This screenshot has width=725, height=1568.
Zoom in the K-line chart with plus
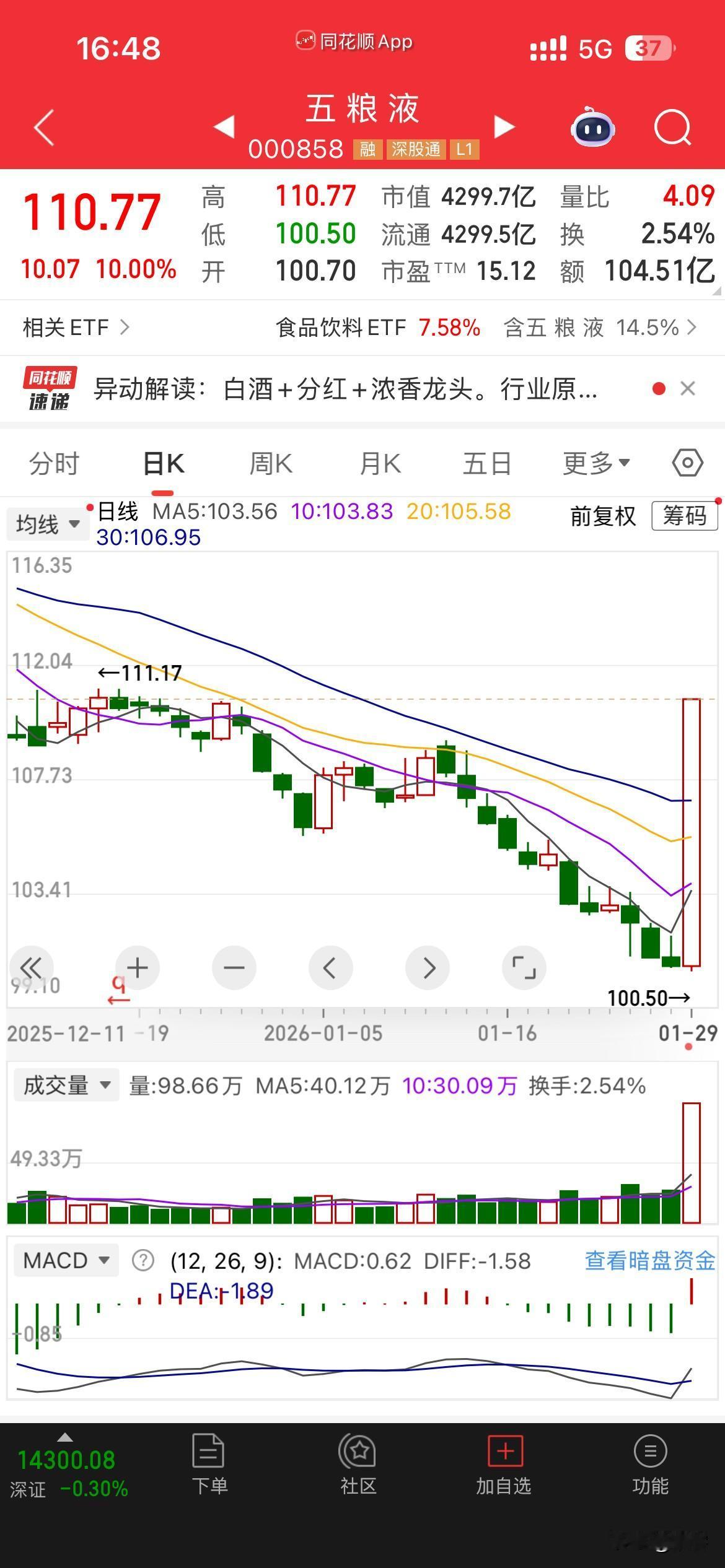(x=137, y=967)
